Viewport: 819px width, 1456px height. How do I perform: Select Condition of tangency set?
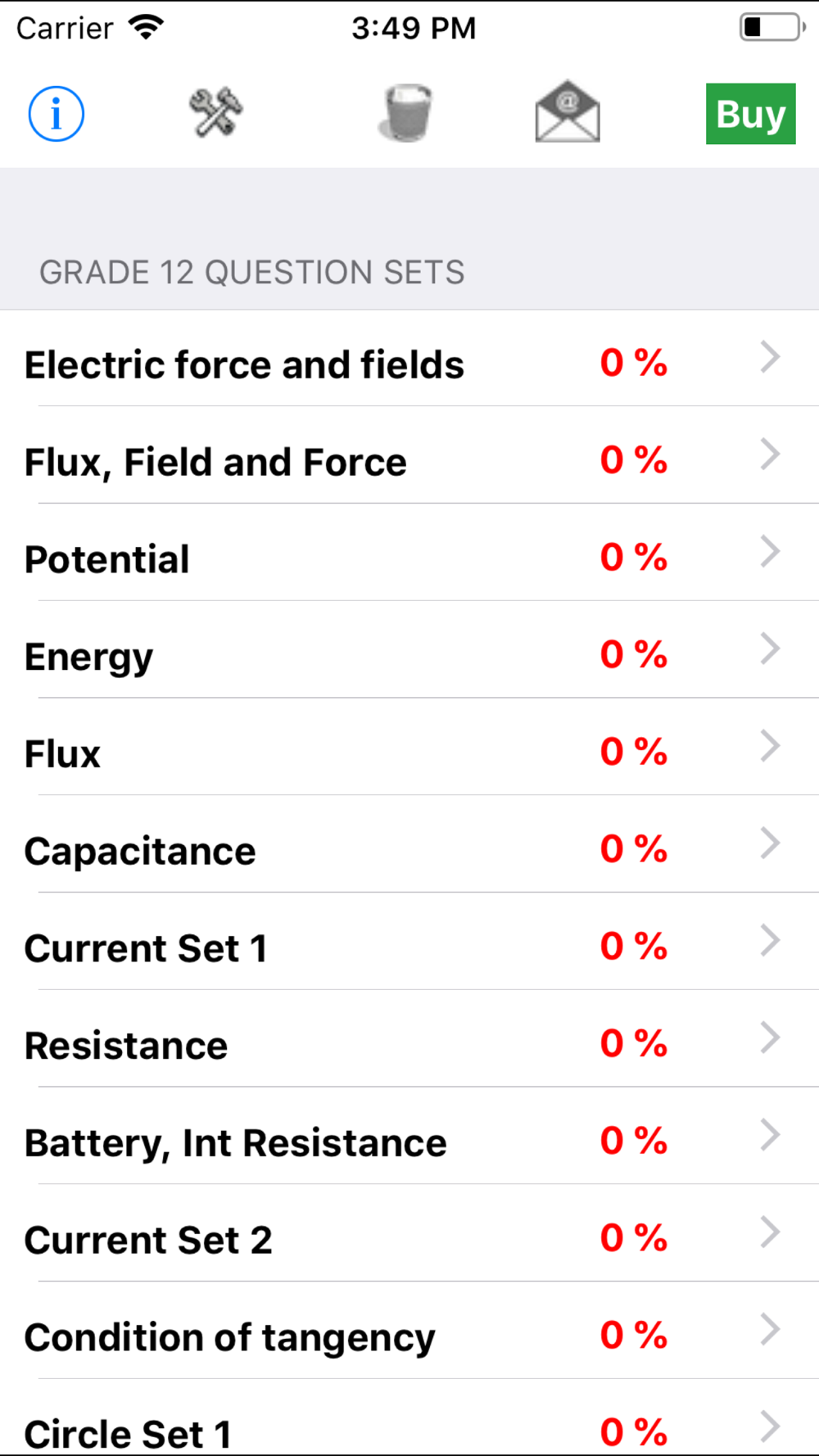pyautogui.click(x=409, y=1331)
